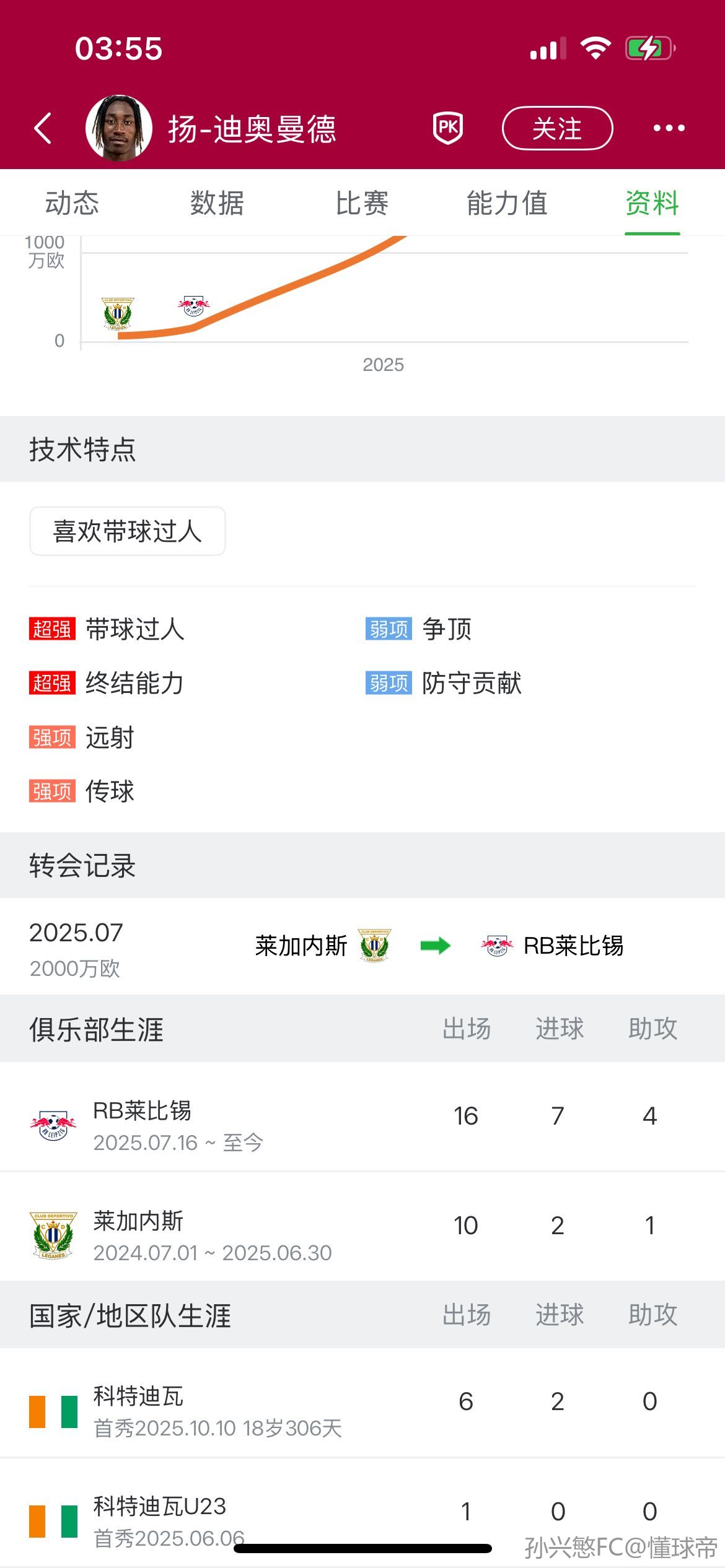Screen dimensions: 725x1568
Task: Open the three-dot overflow menu
Action: tap(669, 128)
